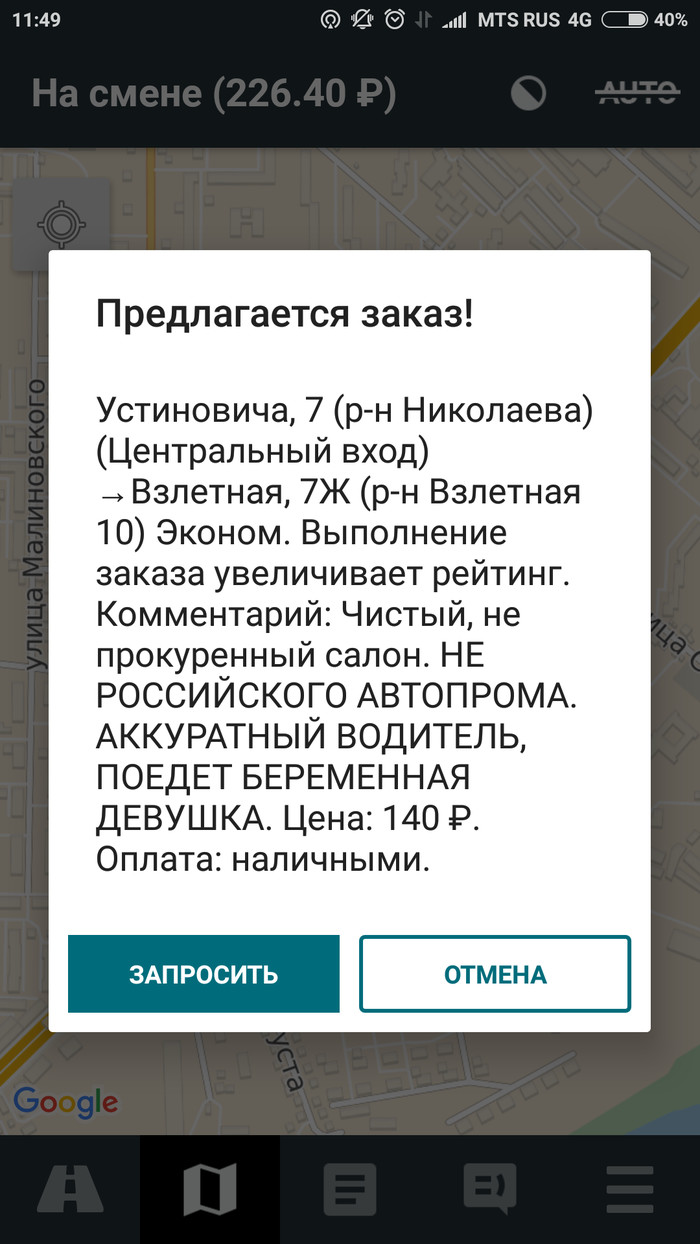The image size is (700, 1244).
Task: Tap the half-circle status icon
Action: (528, 94)
